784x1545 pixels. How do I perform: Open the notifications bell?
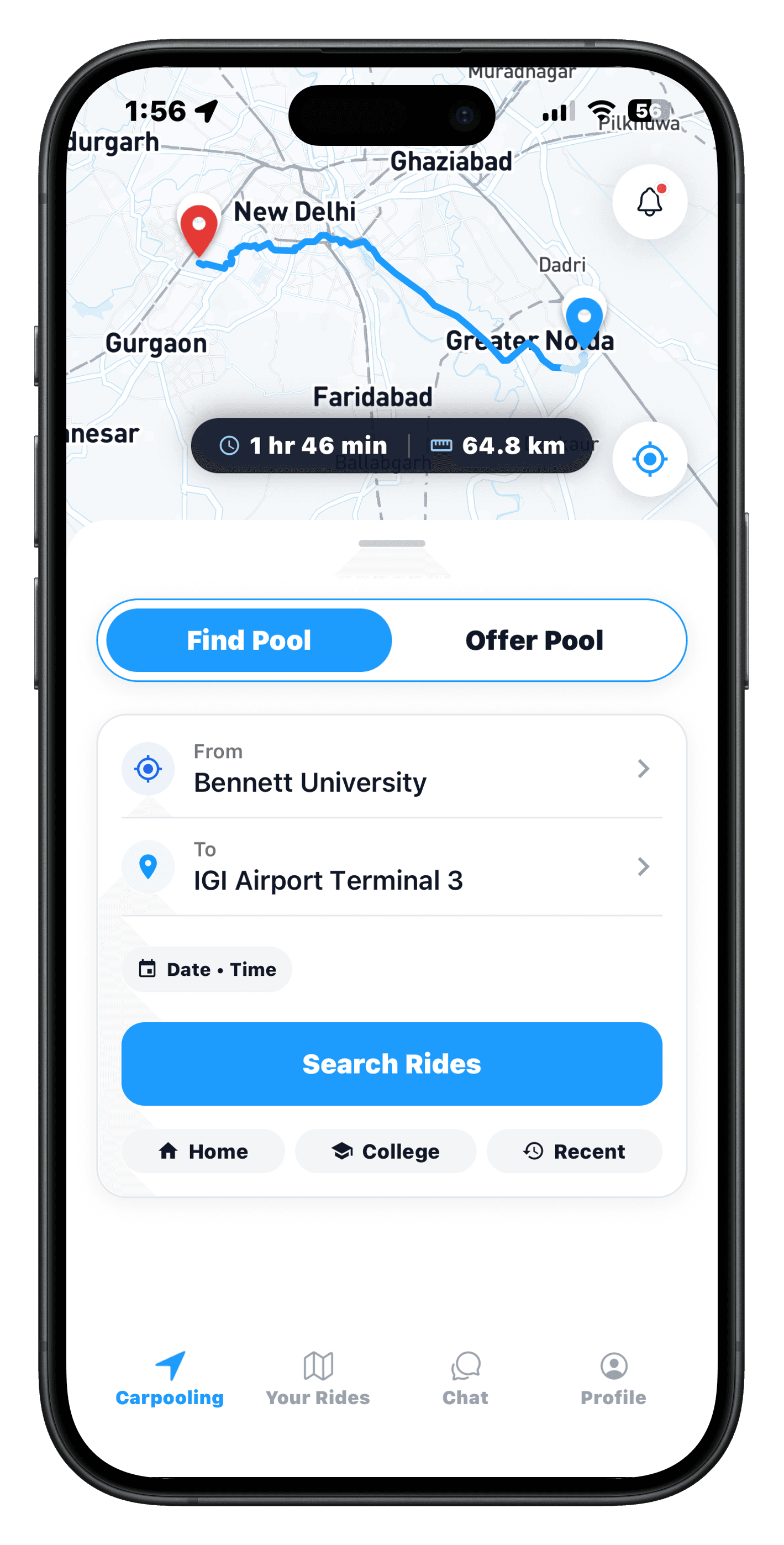650,202
